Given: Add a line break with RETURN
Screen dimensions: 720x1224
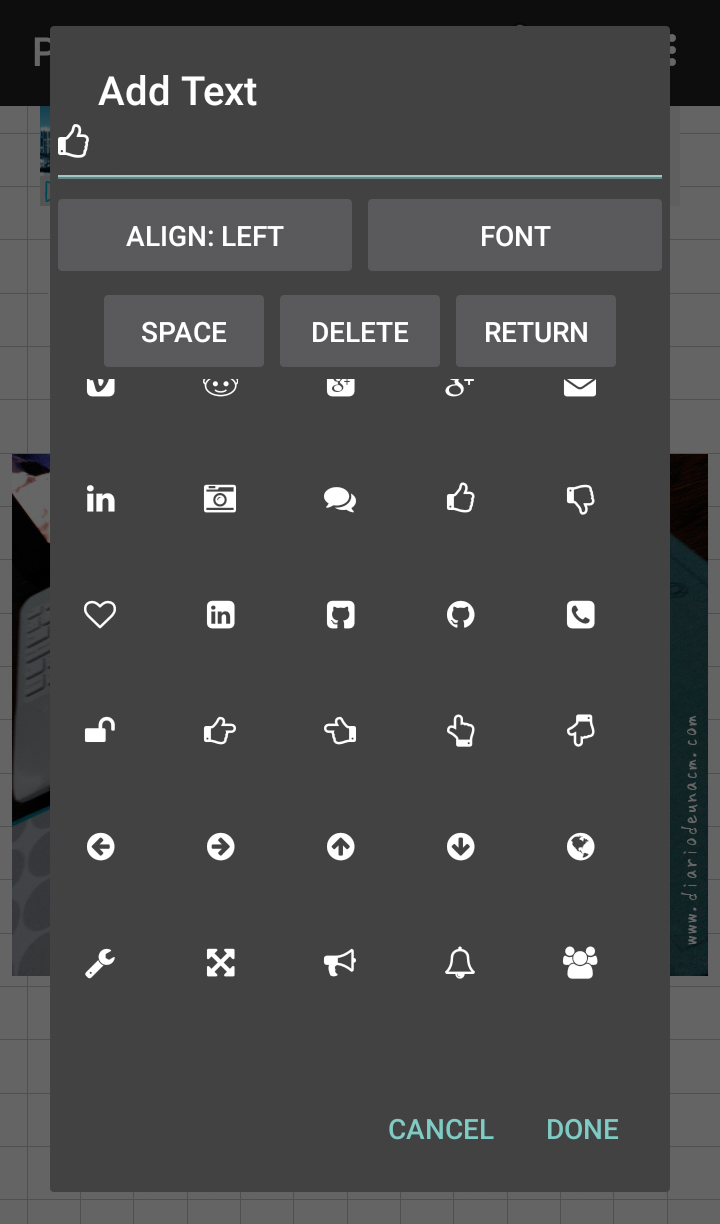Looking at the screenshot, I should [x=536, y=332].
